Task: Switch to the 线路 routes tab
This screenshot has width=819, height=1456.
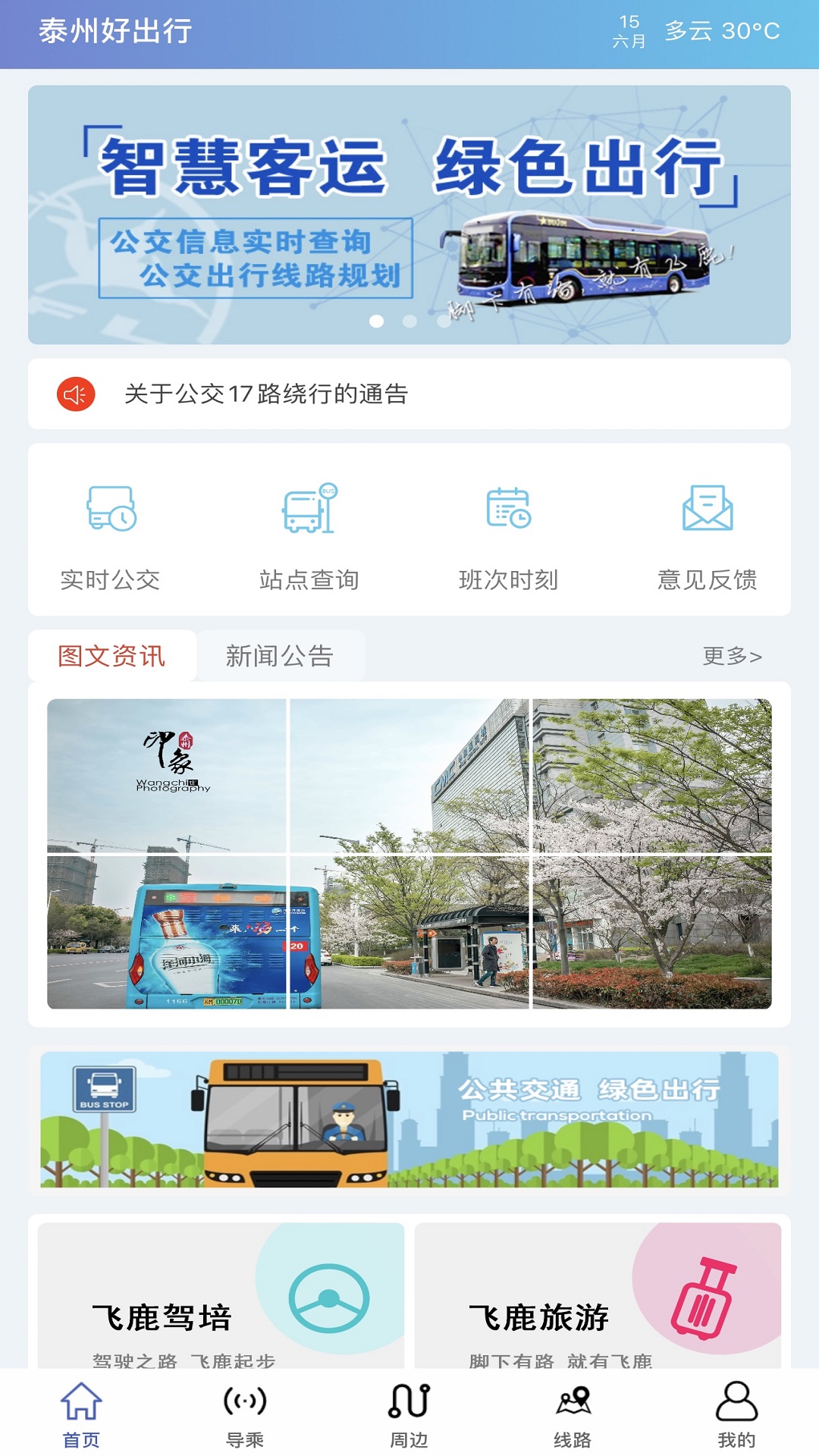Action: 573,1415
